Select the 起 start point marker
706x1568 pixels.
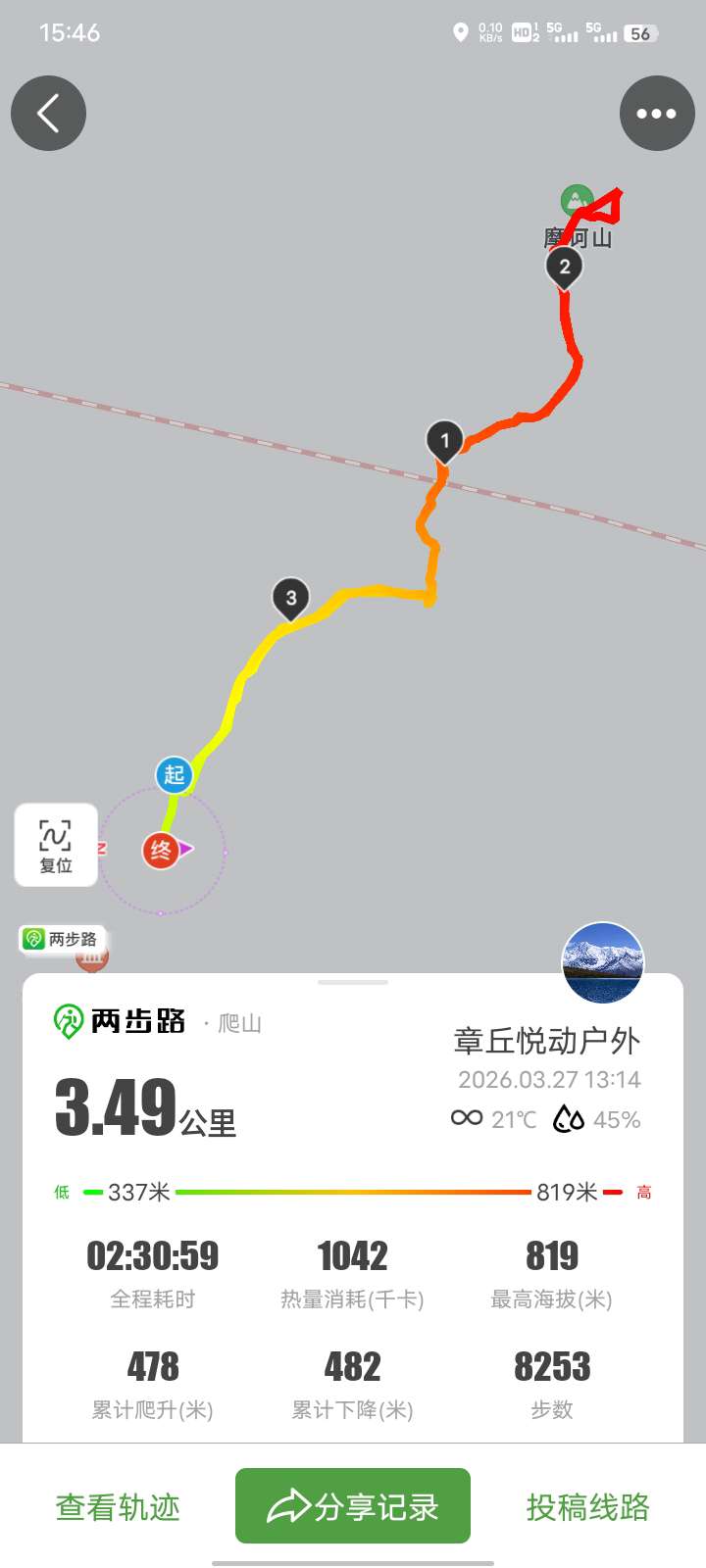point(175,774)
